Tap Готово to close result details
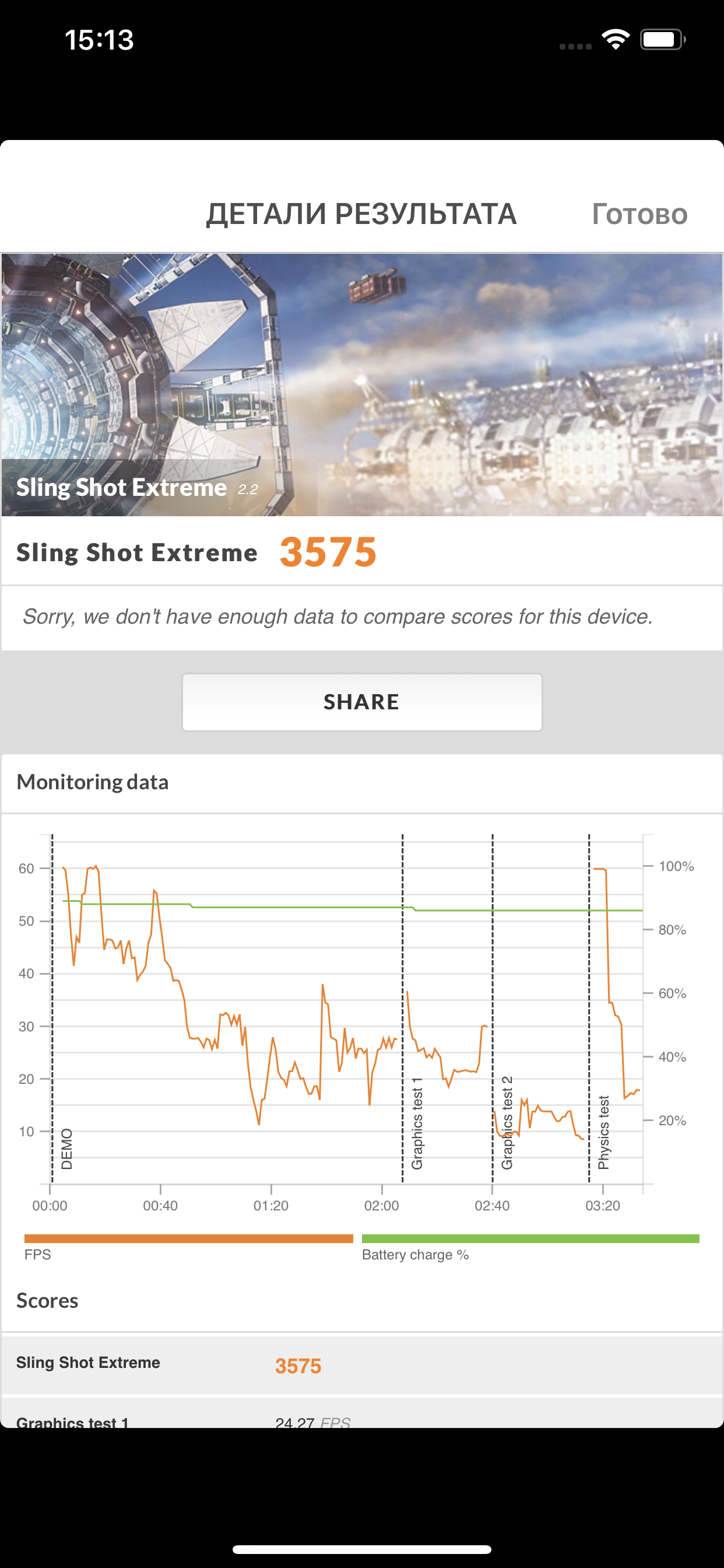724x1568 pixels. [x=639, y=214]
